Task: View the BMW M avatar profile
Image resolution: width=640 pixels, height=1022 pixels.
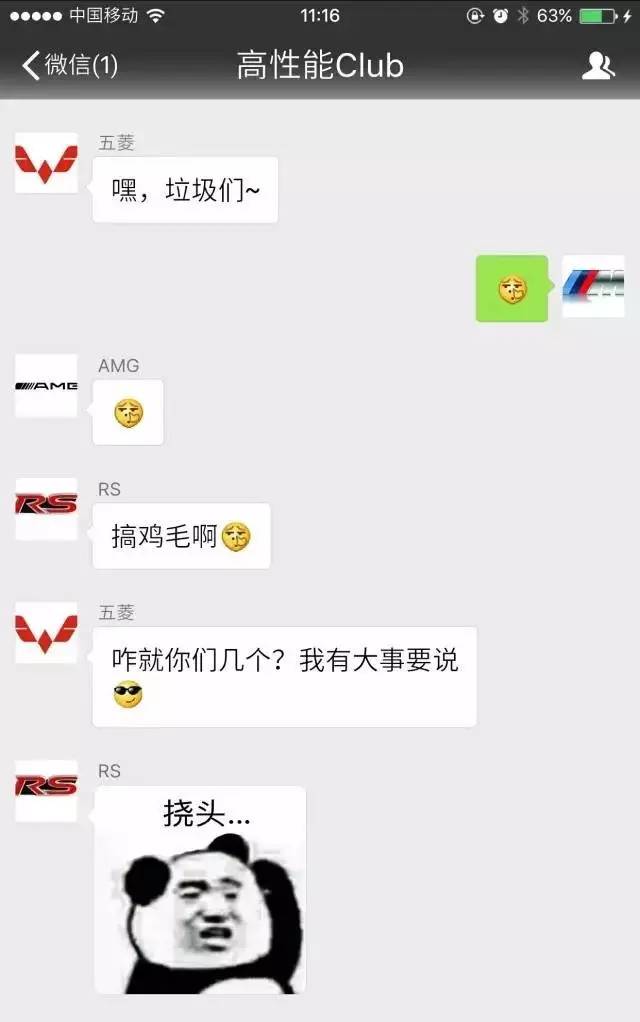Action: 593,287
